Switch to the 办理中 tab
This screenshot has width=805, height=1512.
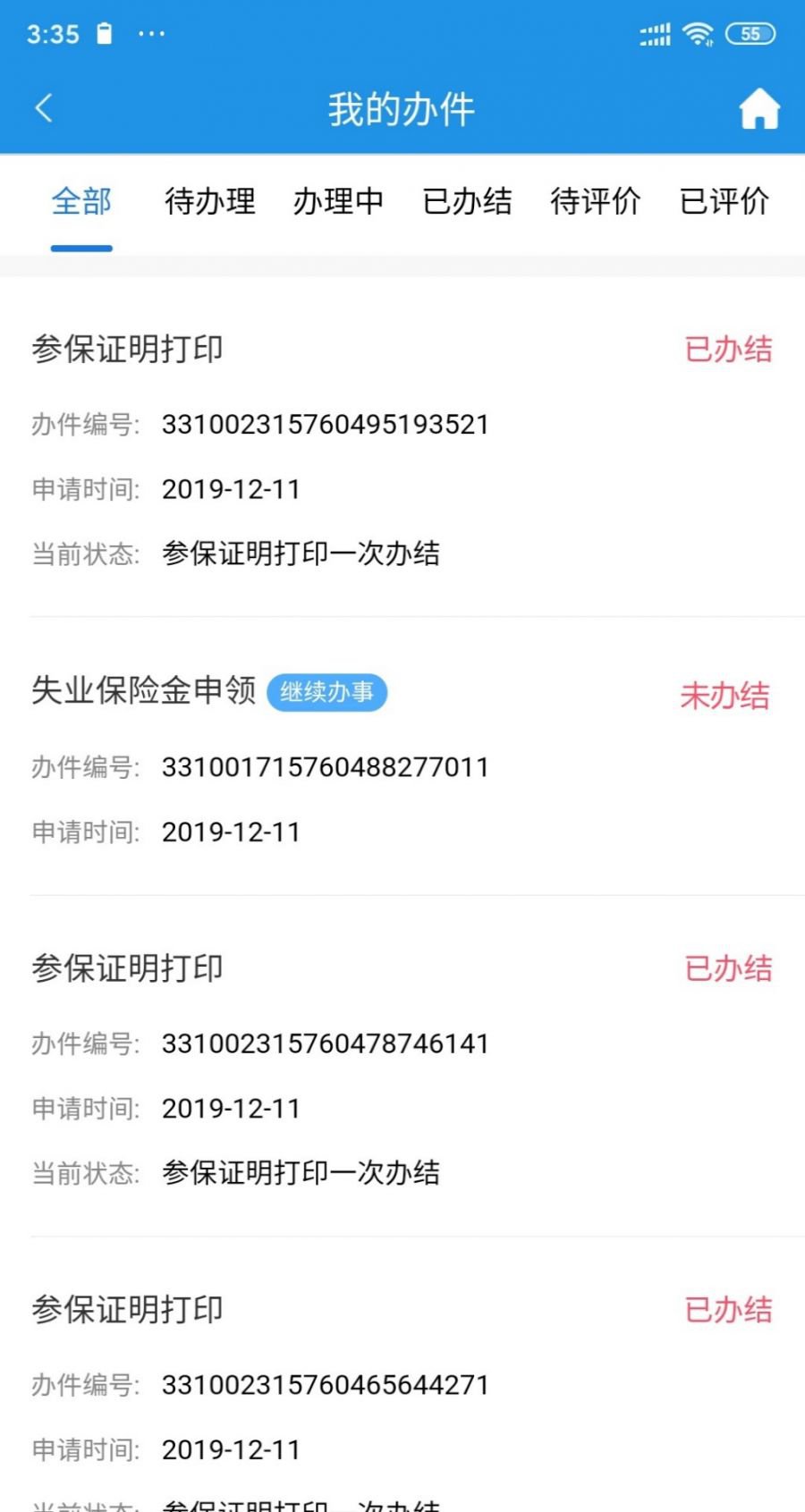(338, 202)
